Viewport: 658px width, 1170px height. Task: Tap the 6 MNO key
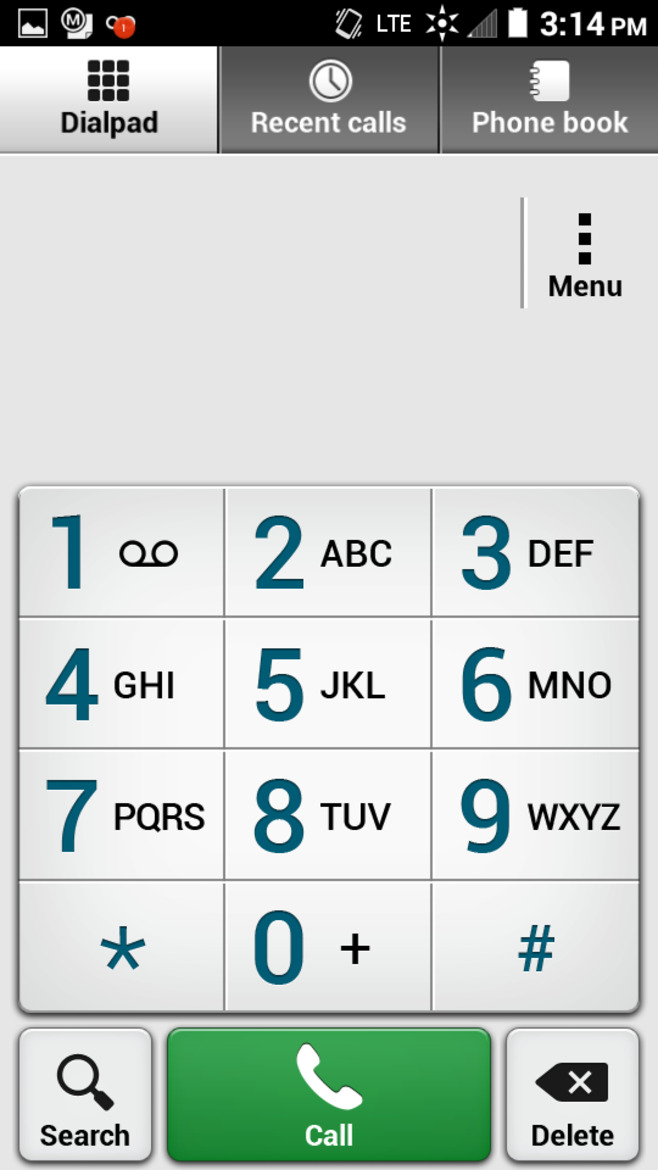(x=535, y=684)
